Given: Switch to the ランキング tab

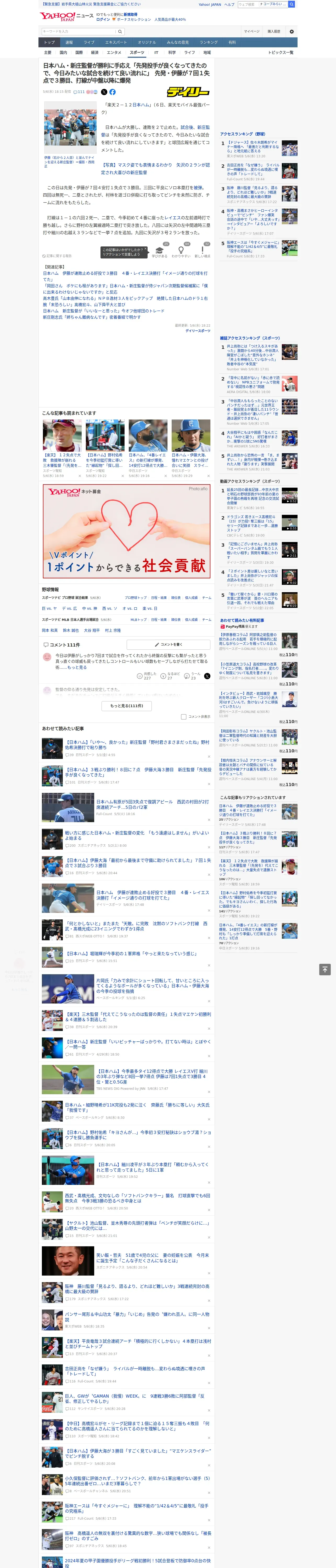Looking at the screenshot, I should [209, 43].
